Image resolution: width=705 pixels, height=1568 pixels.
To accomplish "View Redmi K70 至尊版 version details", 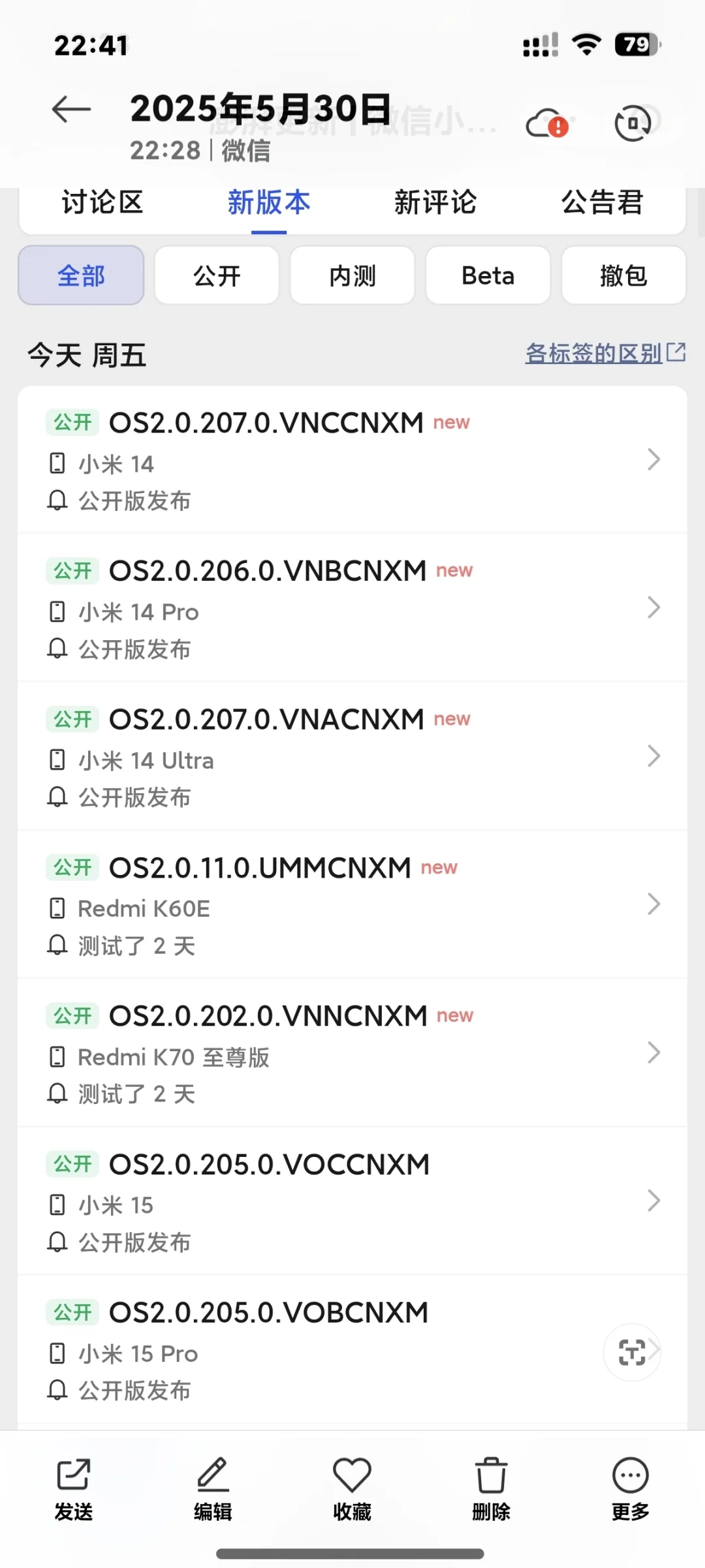I will click(x=352, y=1053).
